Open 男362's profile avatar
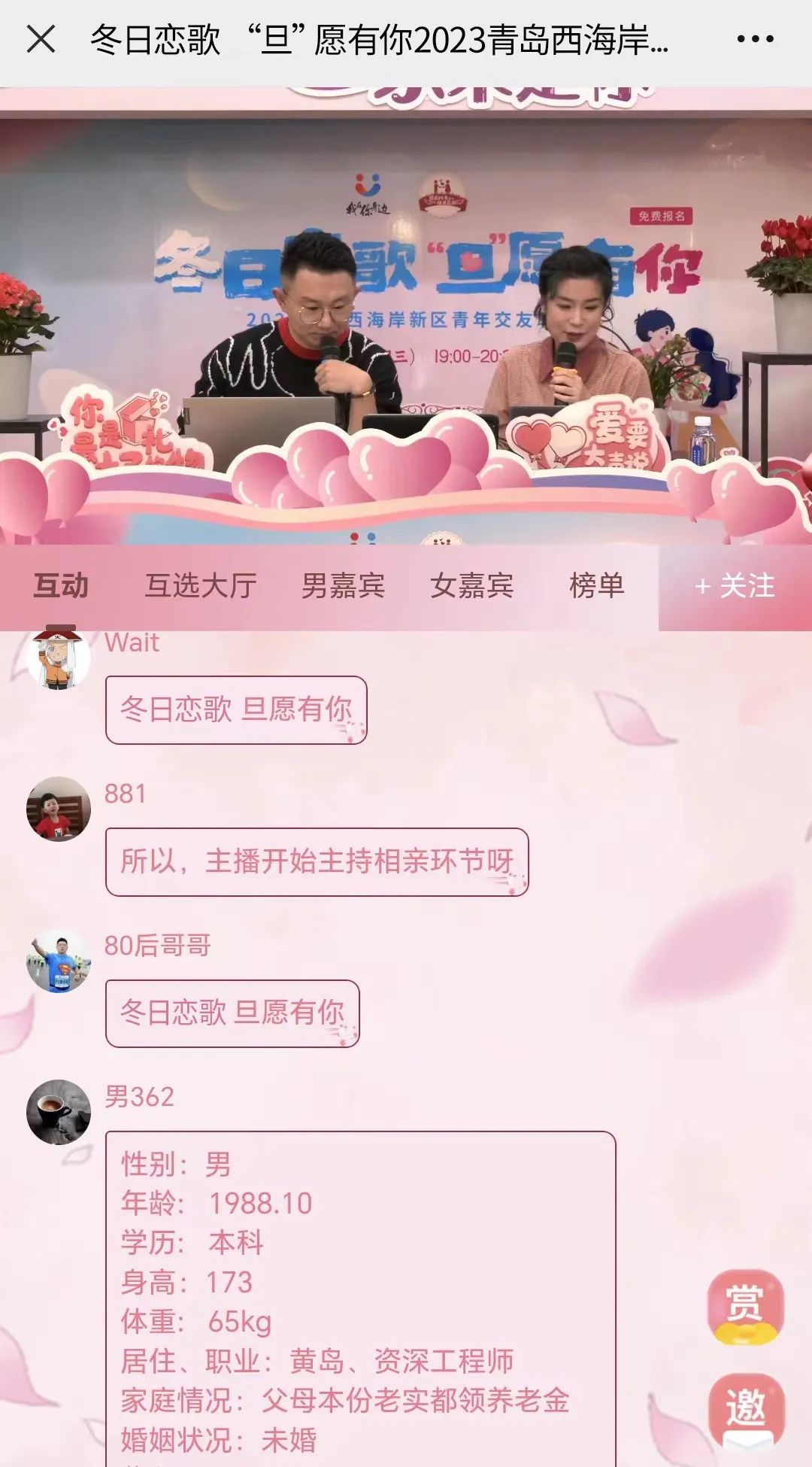The width and height of the screenshot is (812, 1467). coord(59,1112)
